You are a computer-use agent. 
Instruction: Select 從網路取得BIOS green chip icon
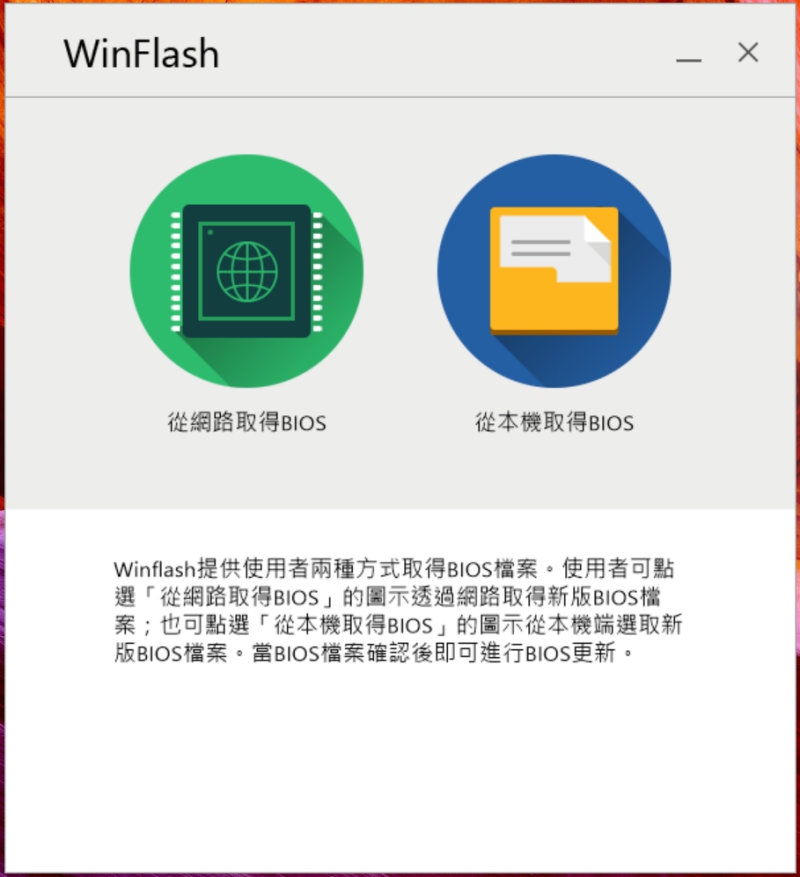247,271
